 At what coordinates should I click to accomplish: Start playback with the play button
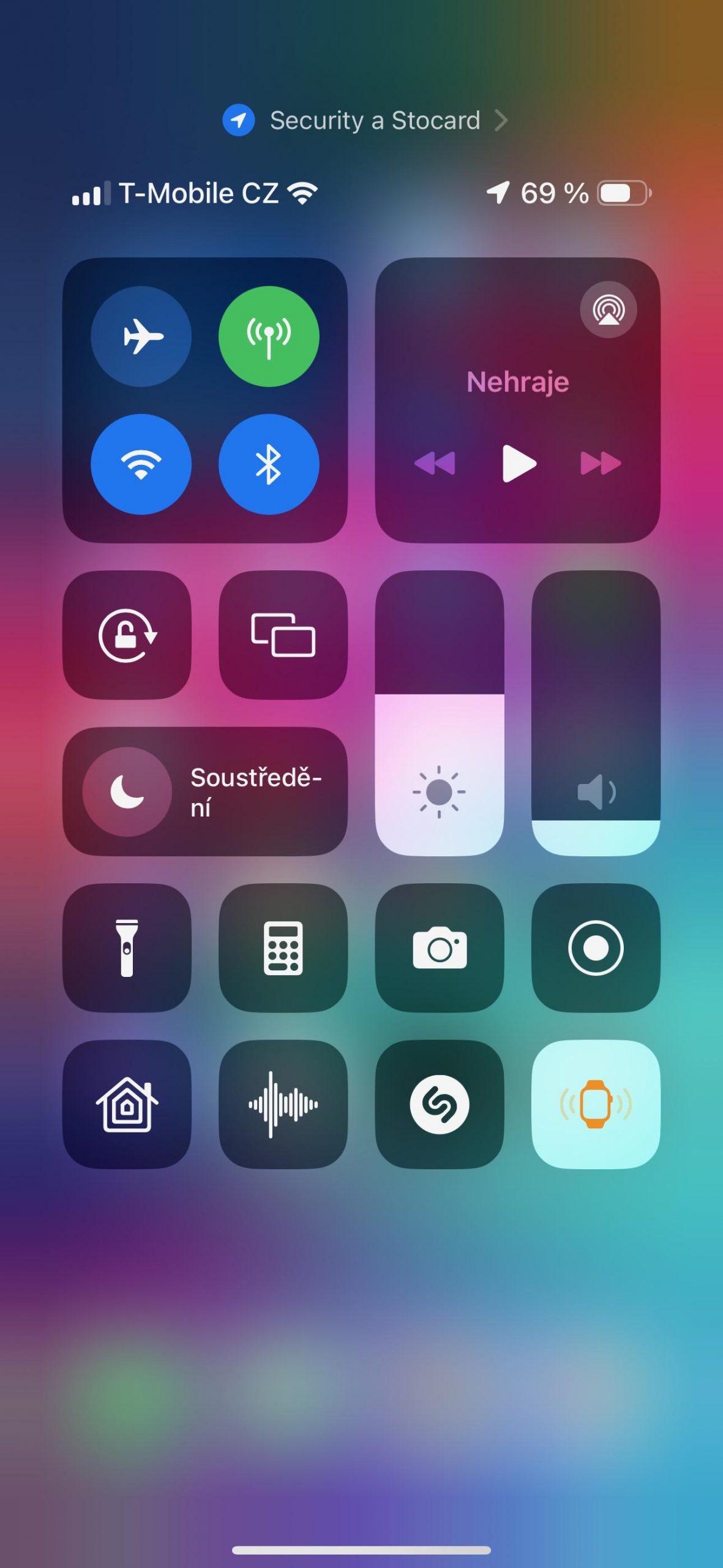[x=519, y=464]
